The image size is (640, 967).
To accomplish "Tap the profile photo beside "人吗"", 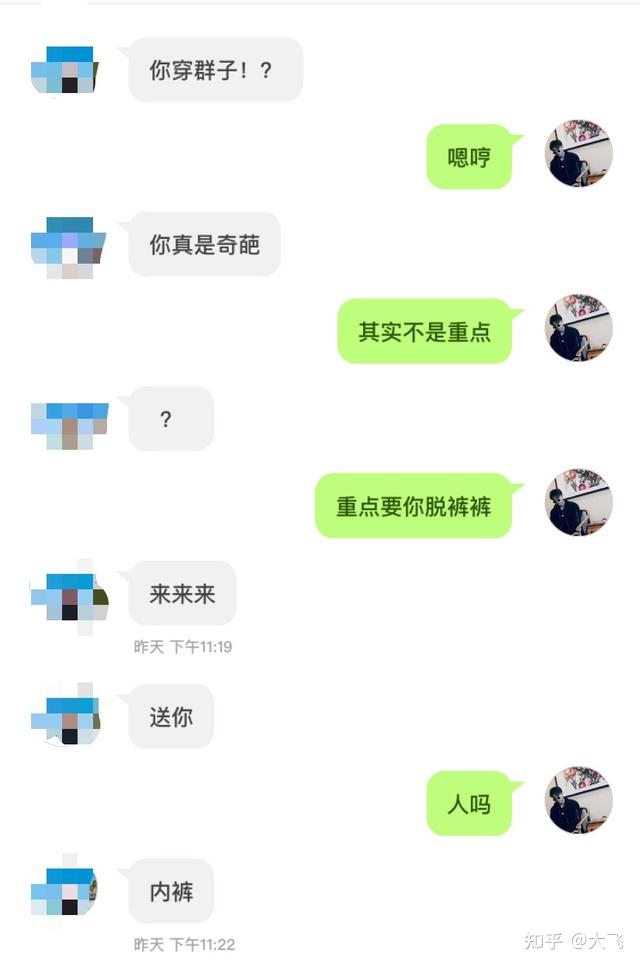I will click(579, 800).
